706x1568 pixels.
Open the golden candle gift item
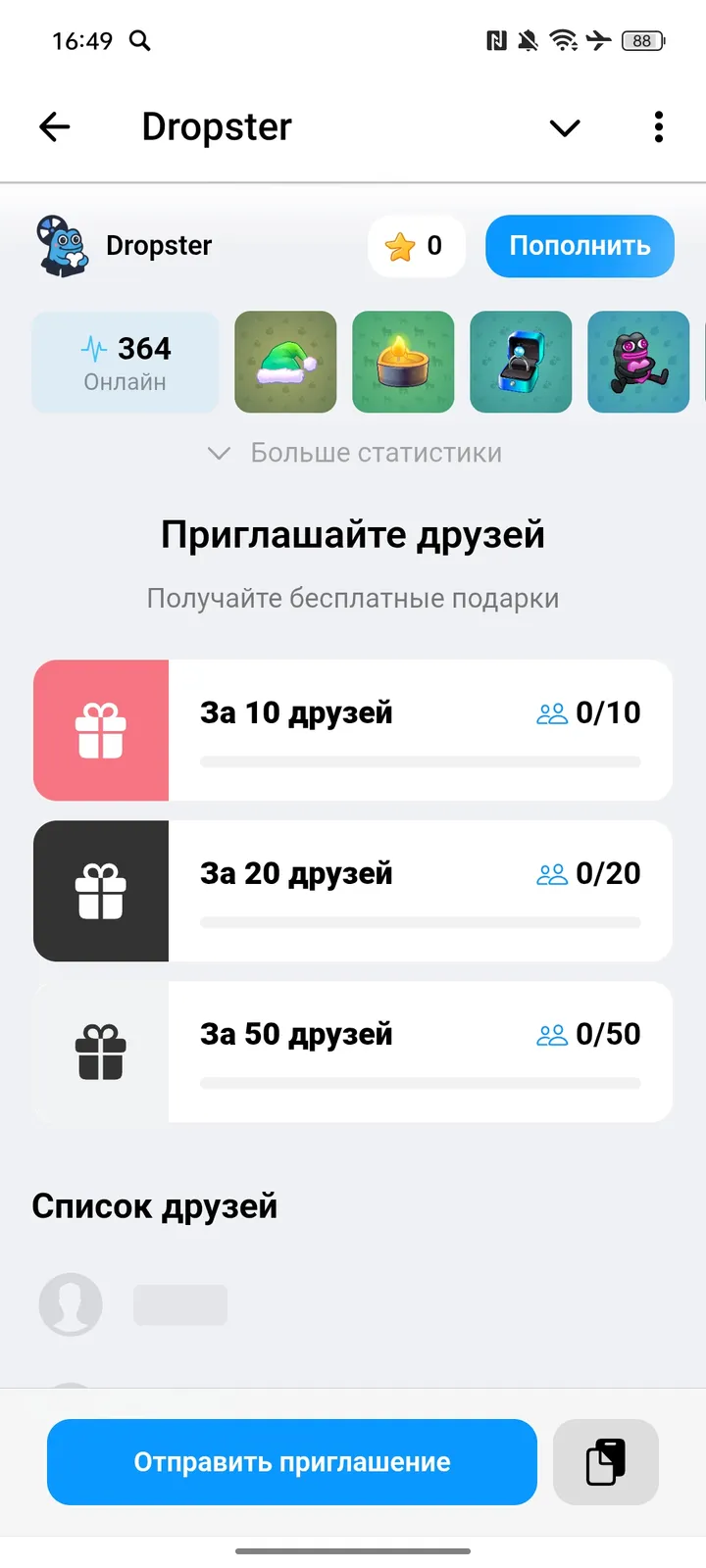(403, 362)
